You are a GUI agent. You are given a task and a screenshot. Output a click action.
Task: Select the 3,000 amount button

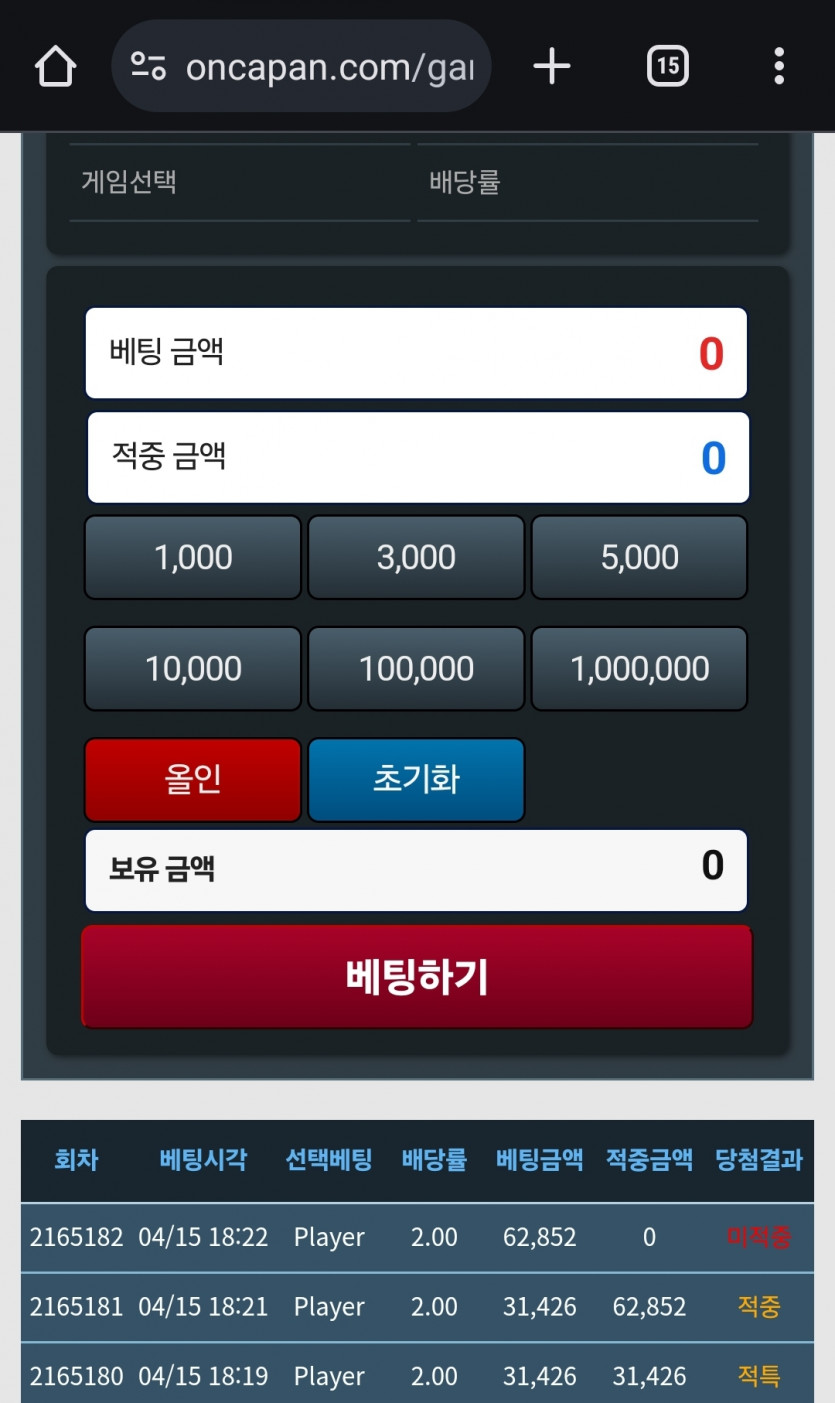(x=416, y=557)
